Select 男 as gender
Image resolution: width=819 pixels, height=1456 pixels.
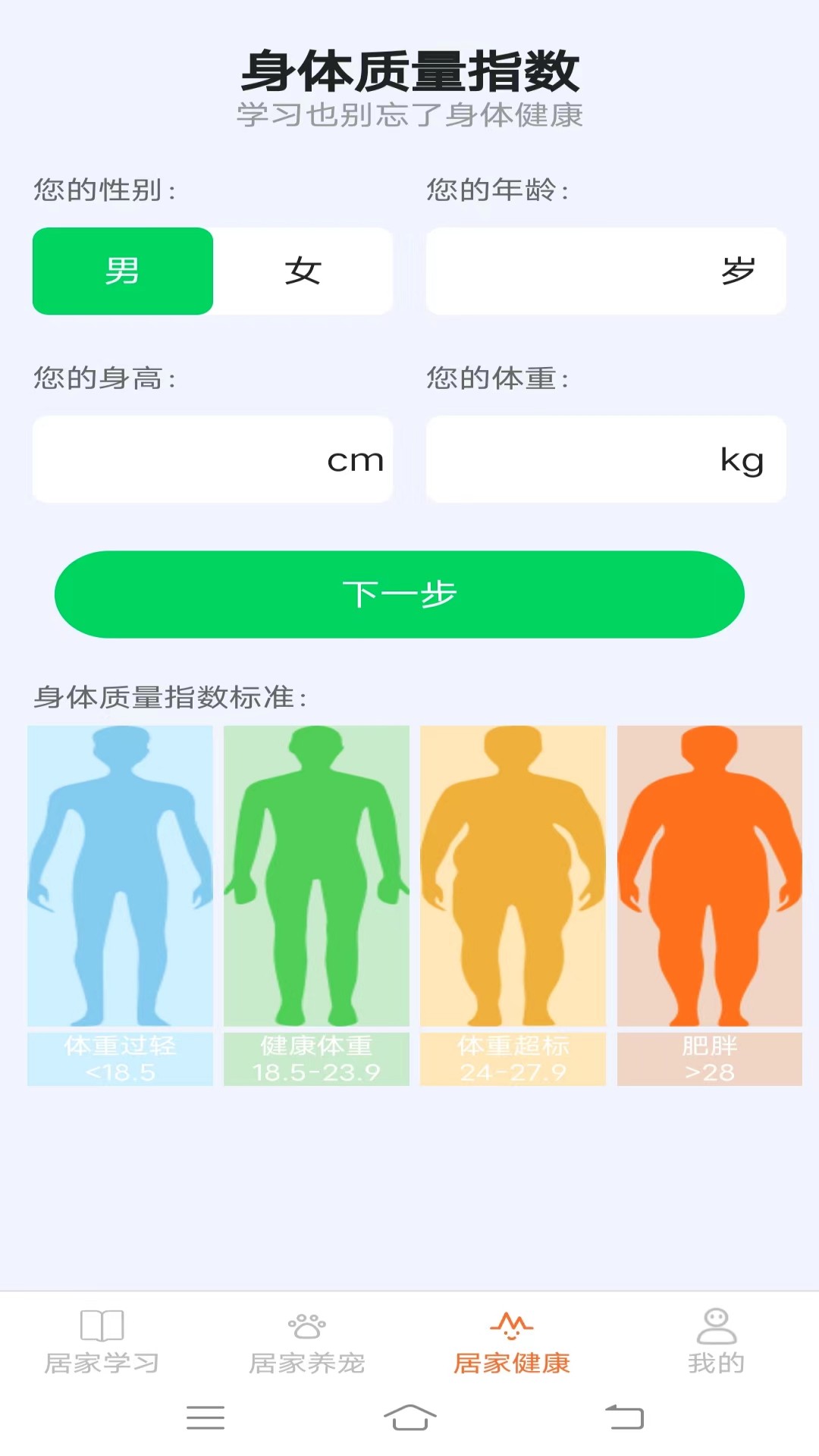123,271
